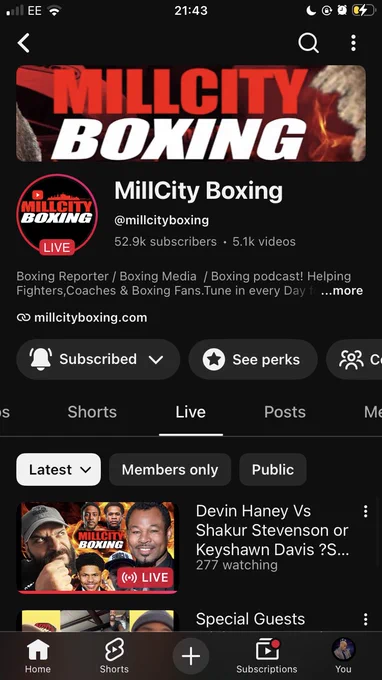Open the Subscriptions tab
The width and height of the screenshot is (382, 680).
click(267, 655)
